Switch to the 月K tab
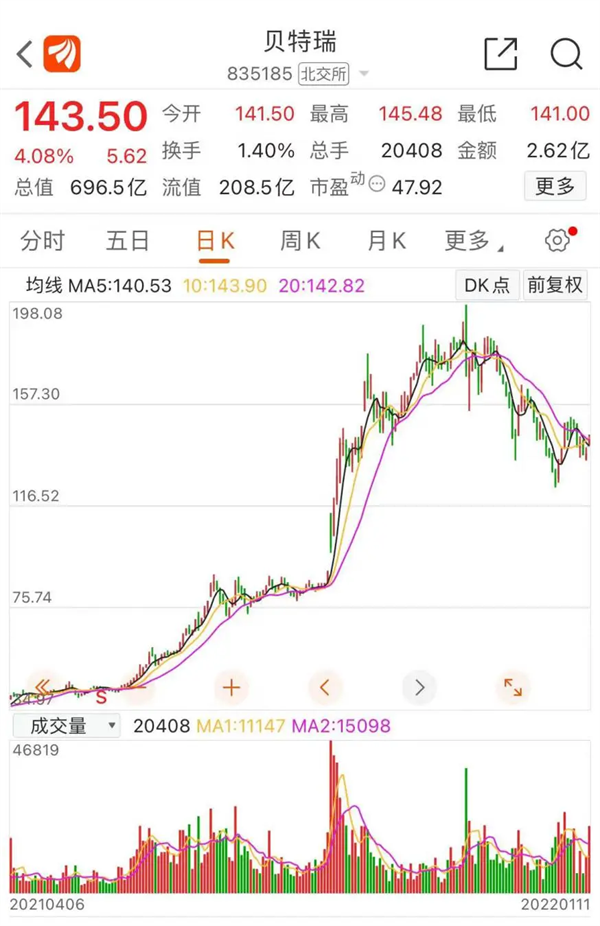 coord(387,241)
